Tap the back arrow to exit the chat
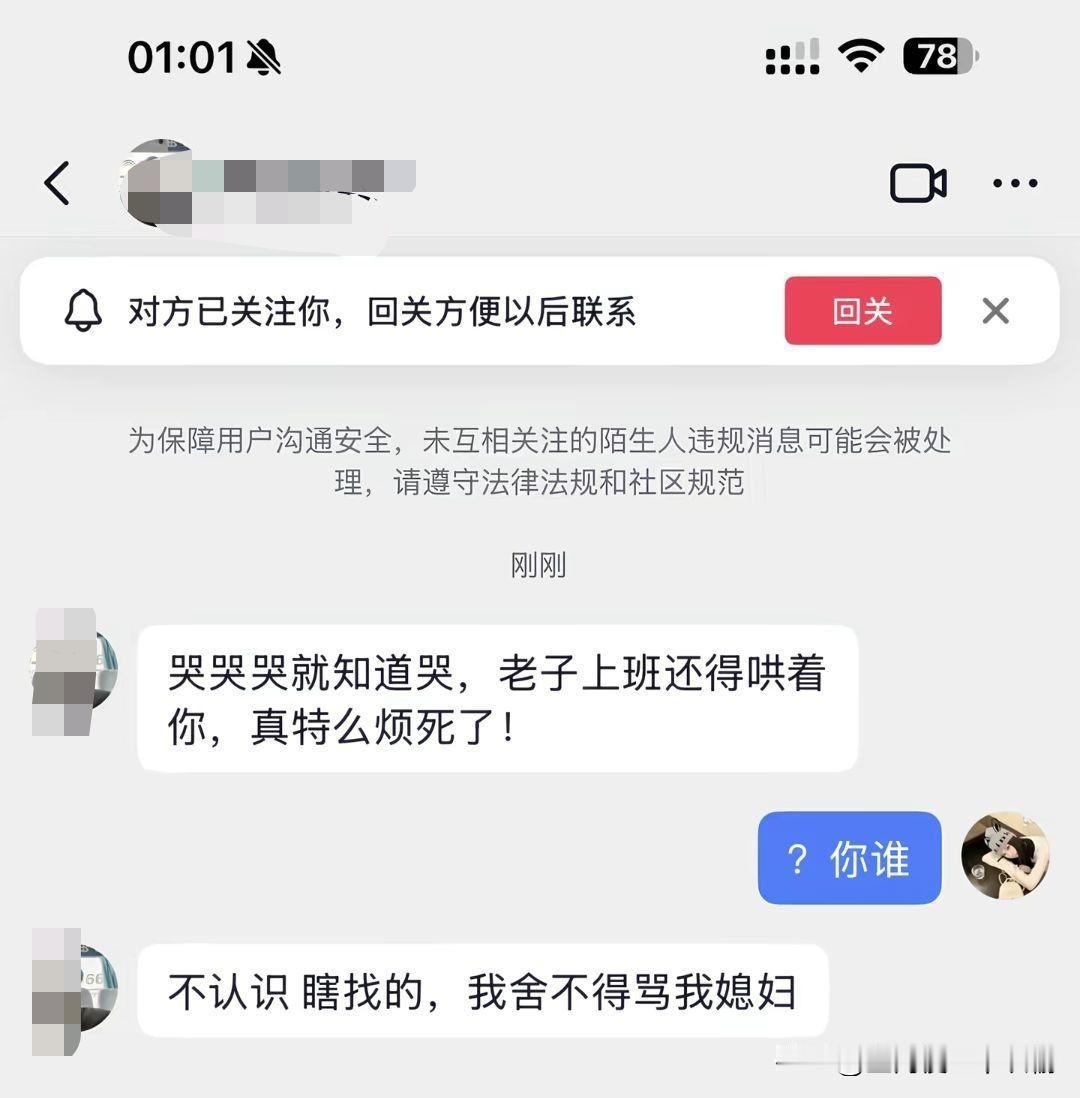1080x1098 pixels. point(57,183)
